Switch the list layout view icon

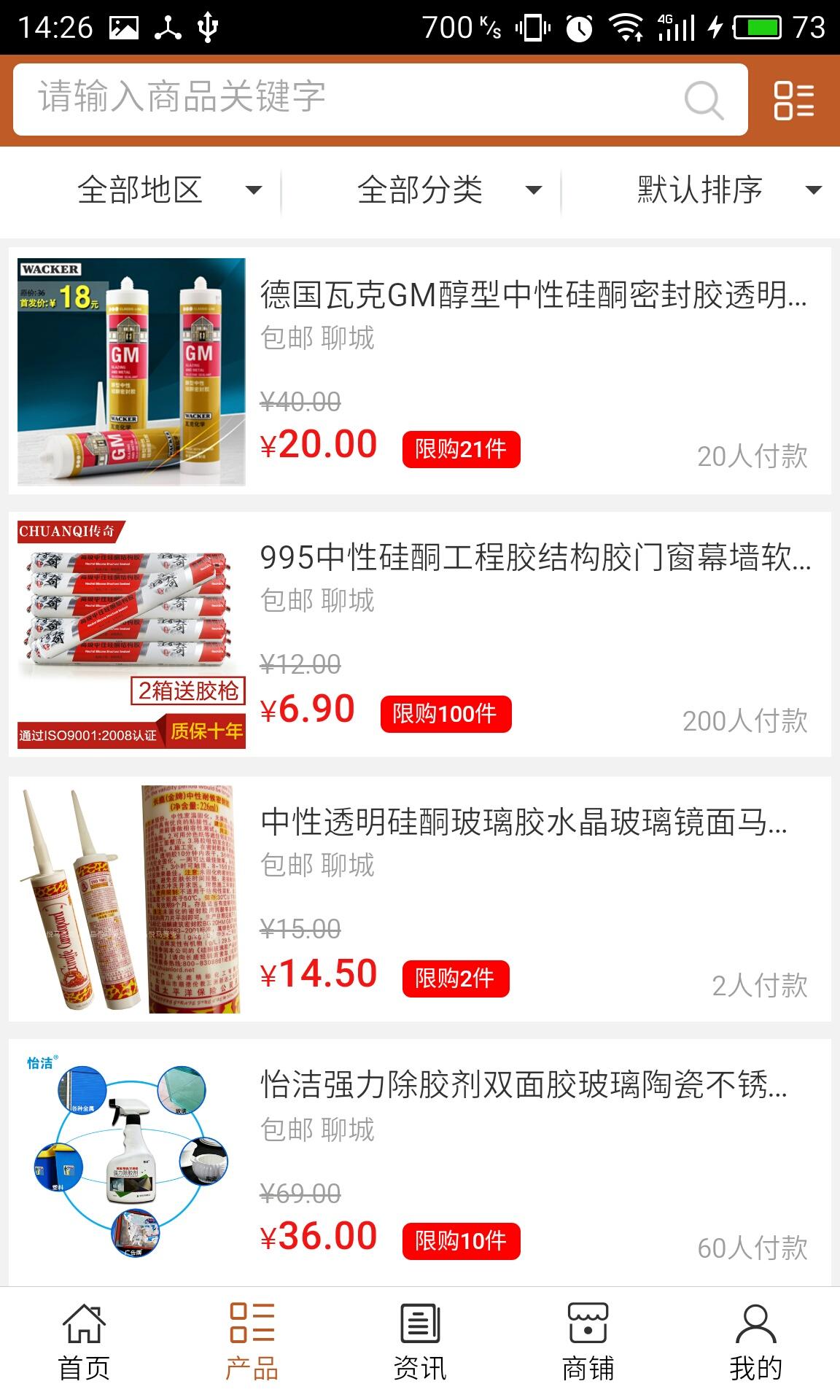click(793, 100)
